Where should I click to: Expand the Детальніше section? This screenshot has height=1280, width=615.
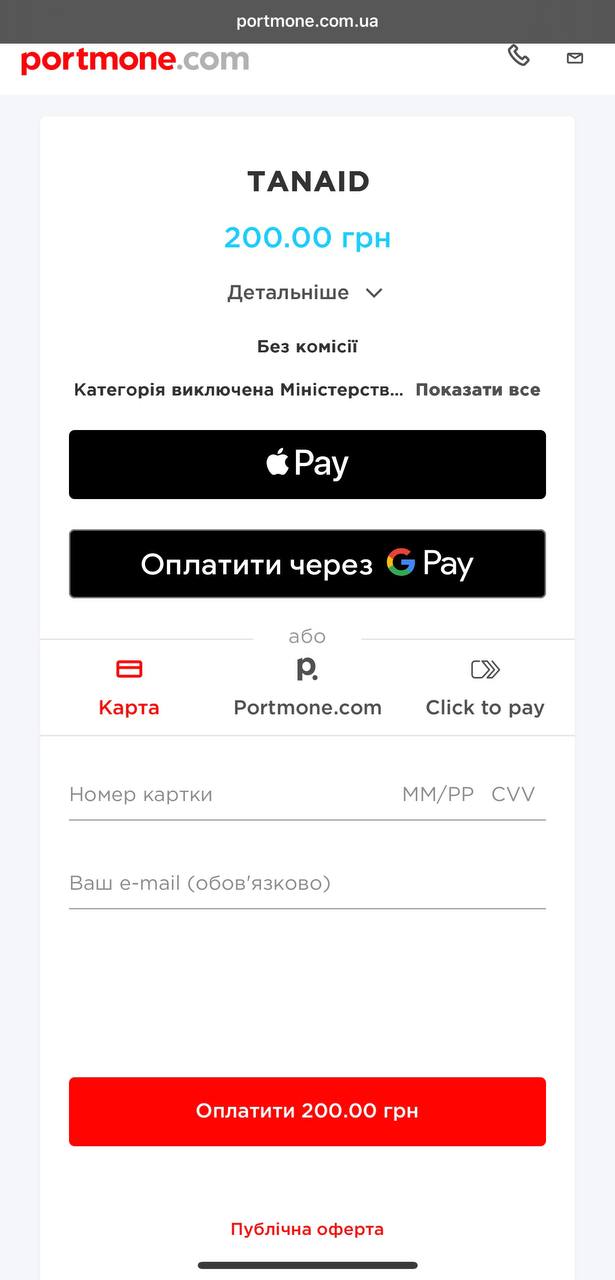306,293
